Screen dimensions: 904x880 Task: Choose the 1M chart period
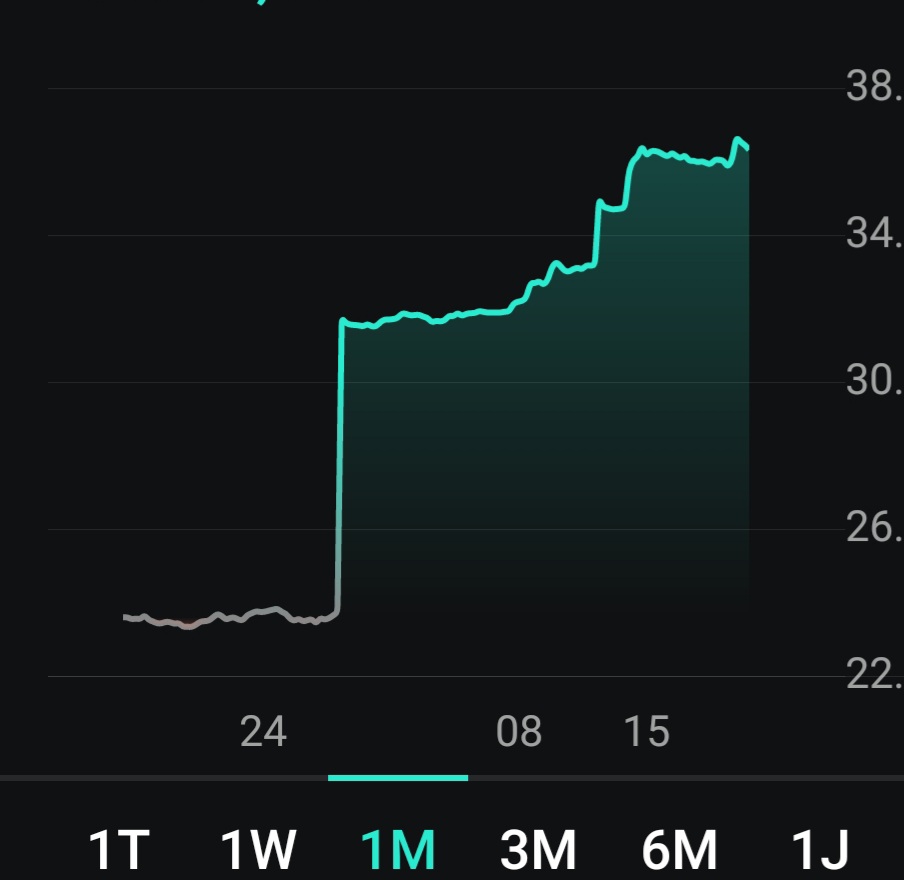398,850
